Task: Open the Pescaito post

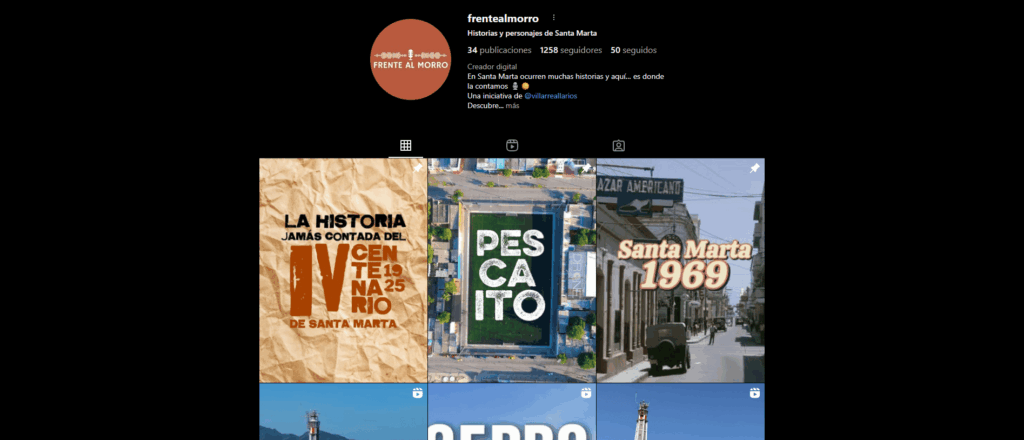Action: click(512, 270)
